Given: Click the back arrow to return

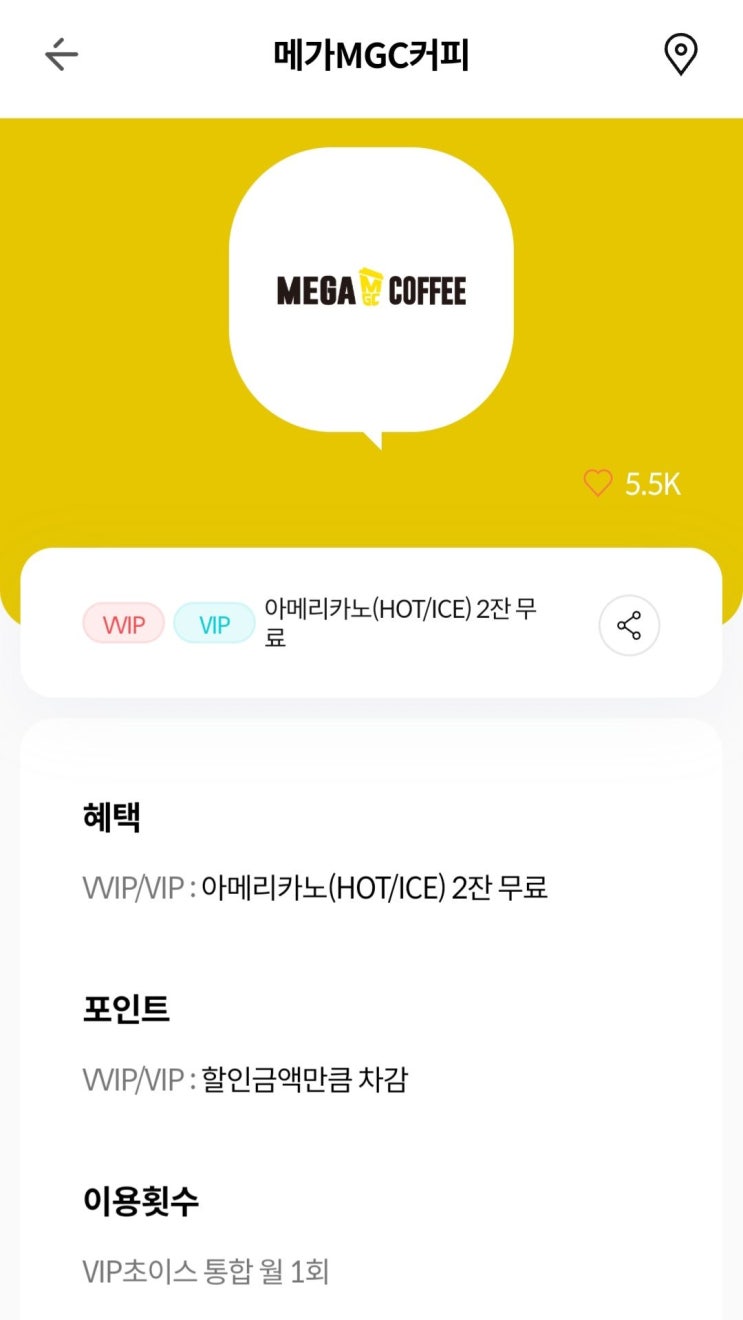Looking at the screenshot, I should (62, 55).
